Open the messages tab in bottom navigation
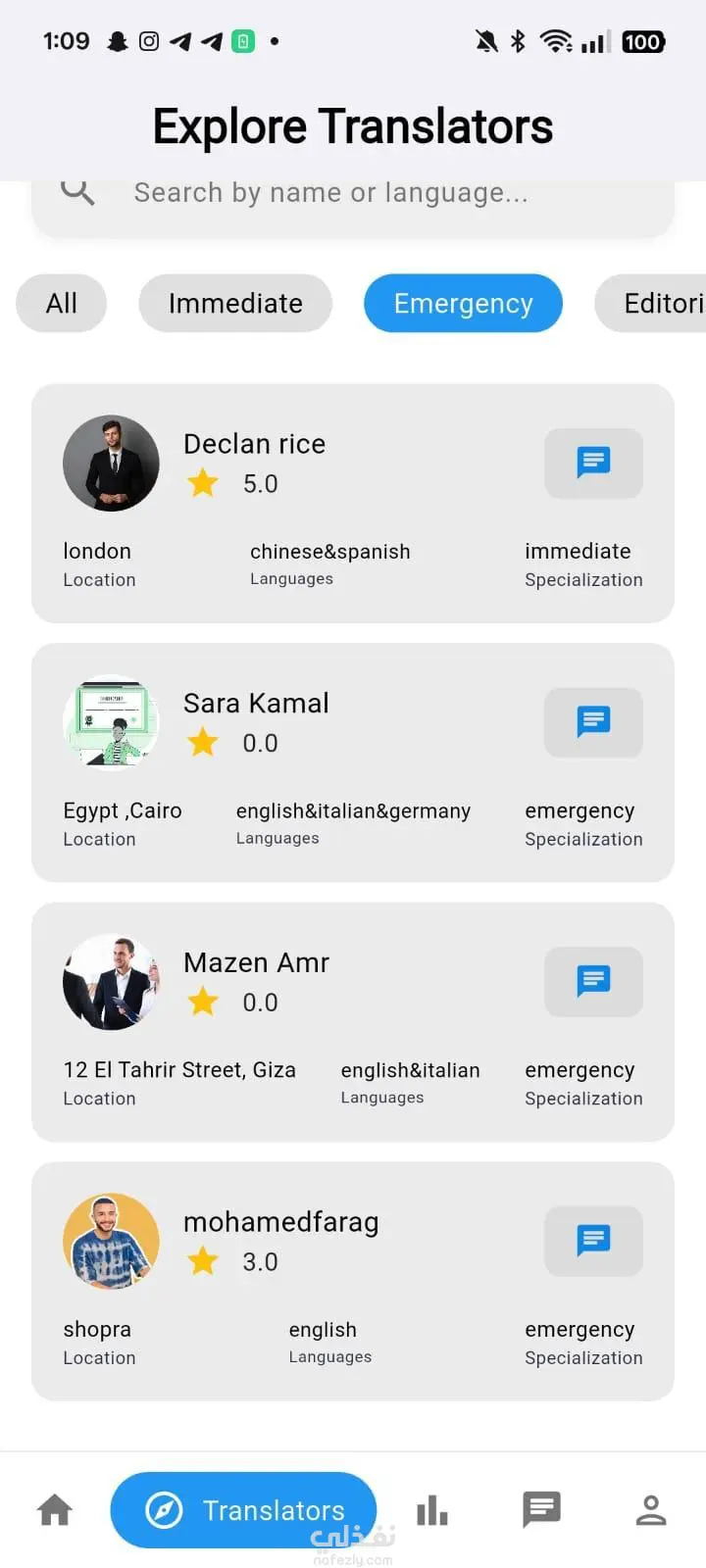 tap(541, 1510)
